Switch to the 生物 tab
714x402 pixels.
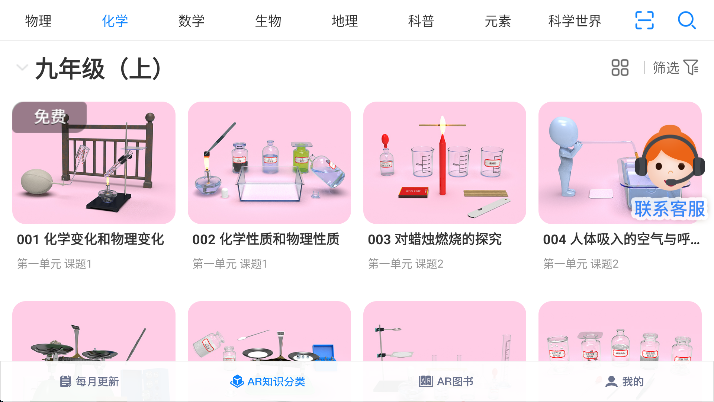point(268,21)
